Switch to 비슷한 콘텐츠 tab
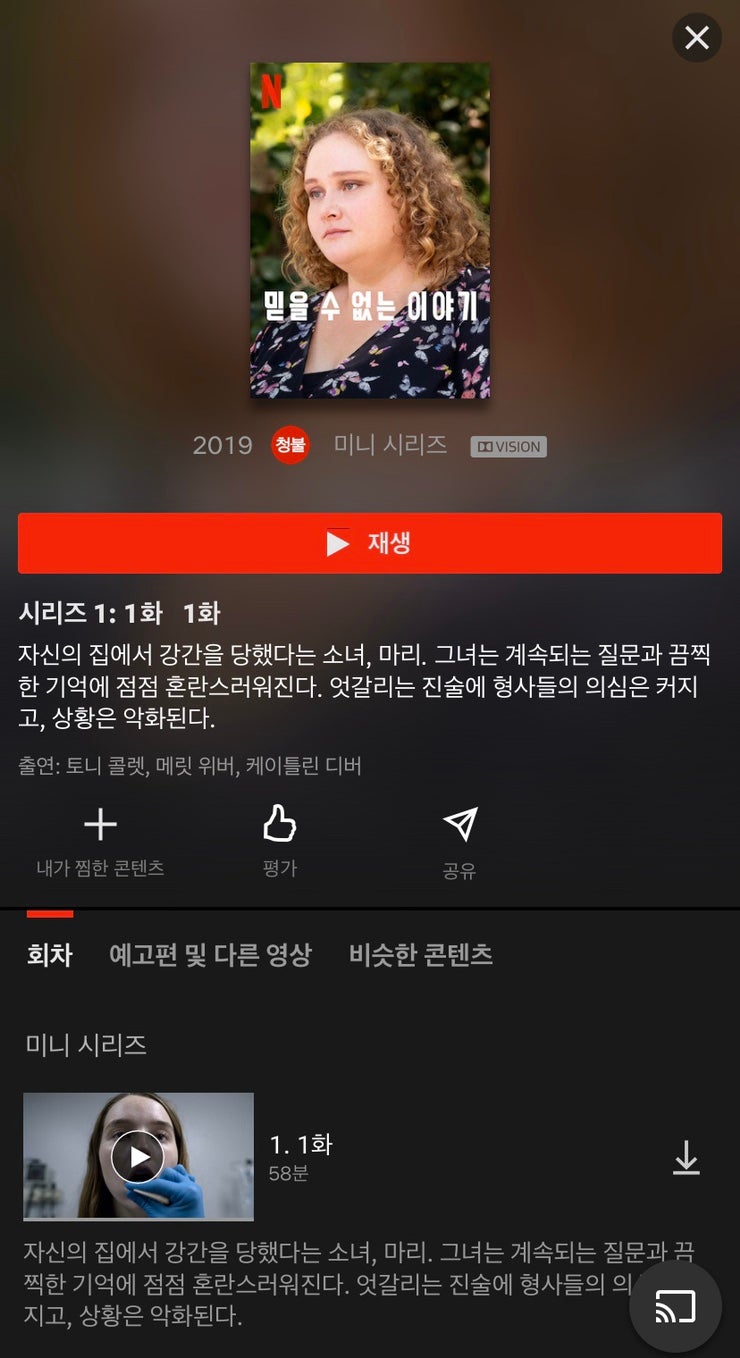The height and width of the screenshot is (1358, 740). pyautogui.click(x=421, y=955)
